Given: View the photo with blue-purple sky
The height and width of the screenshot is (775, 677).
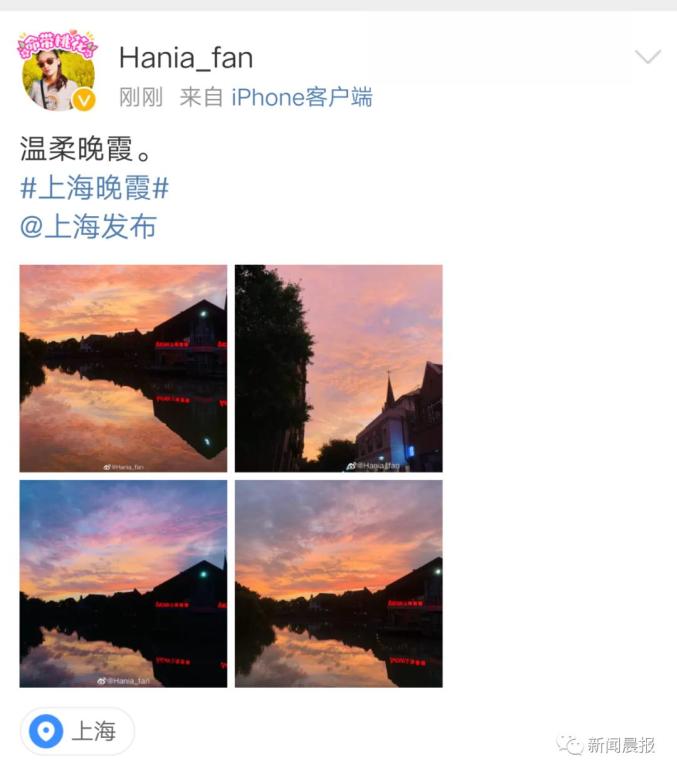Looking at the screenshot, I should (x=123, y=583).
